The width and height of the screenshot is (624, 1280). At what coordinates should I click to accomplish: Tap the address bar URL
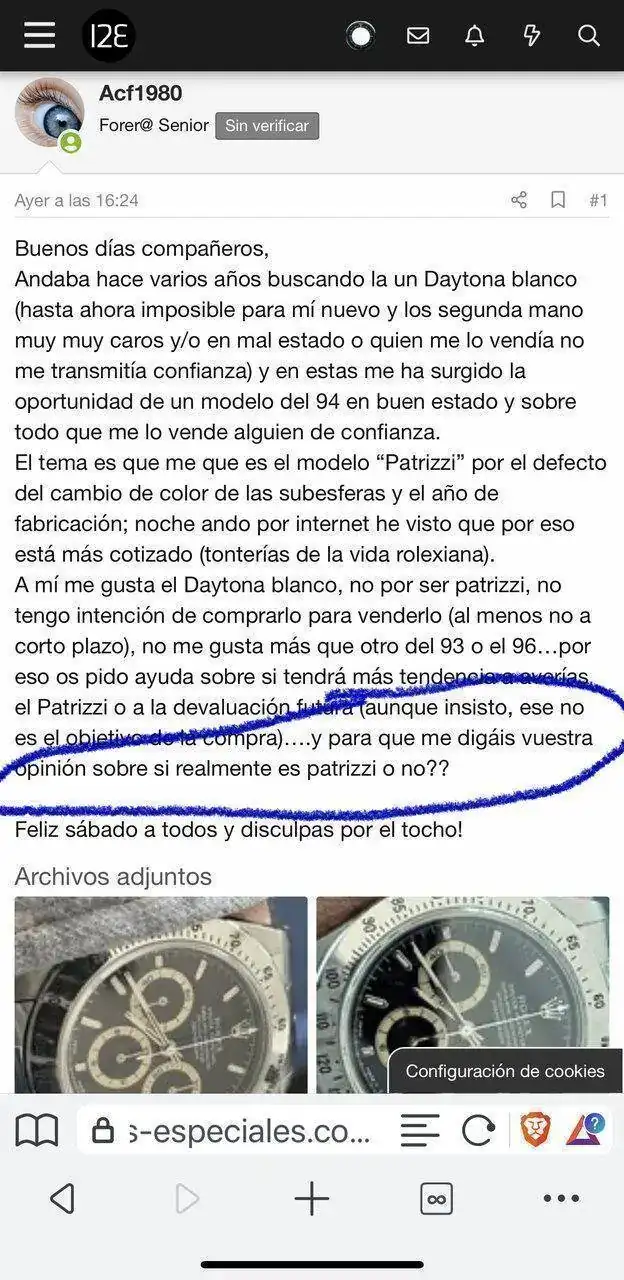click(x=250, y=1131)
